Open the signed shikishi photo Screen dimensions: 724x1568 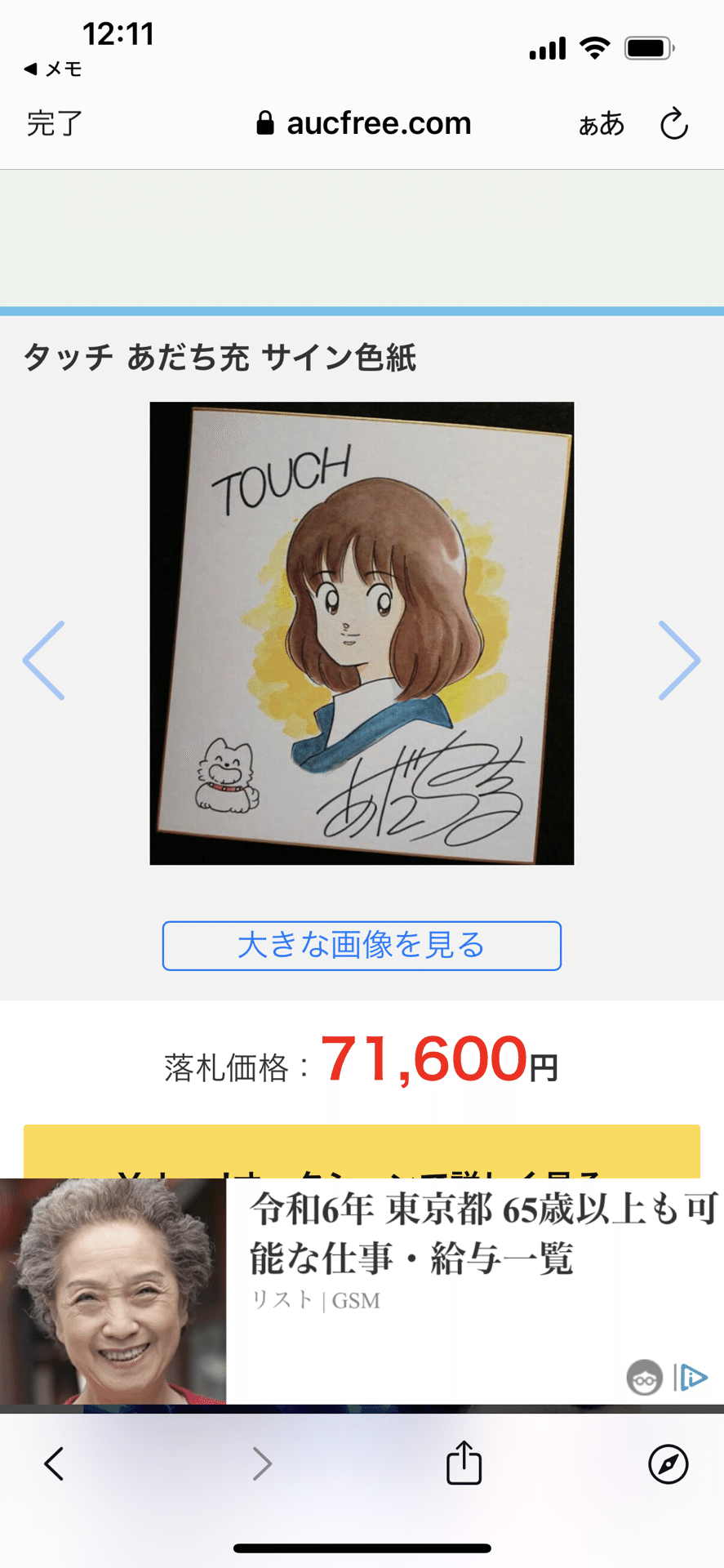[362, 633]
